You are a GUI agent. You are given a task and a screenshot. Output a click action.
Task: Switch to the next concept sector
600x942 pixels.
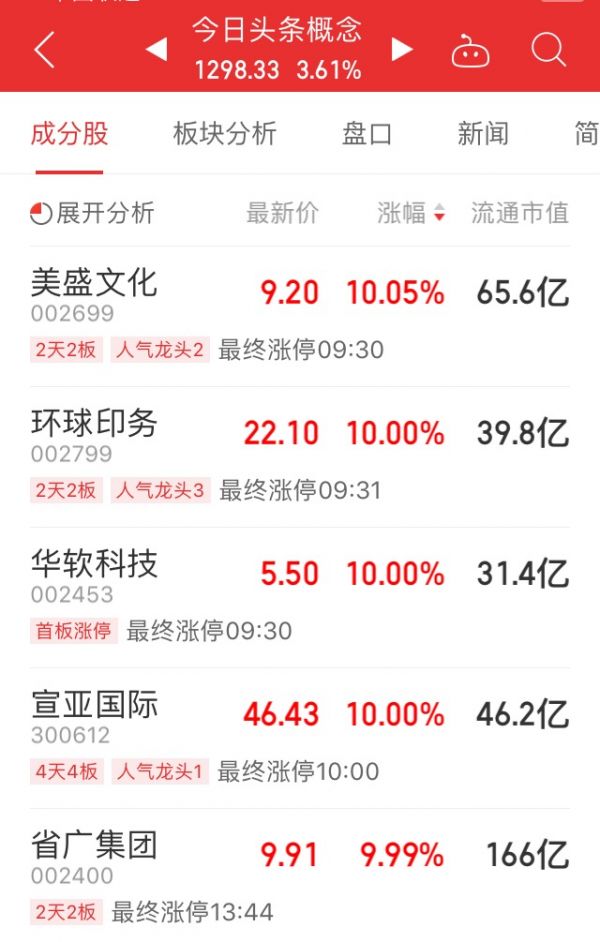[402, 49]
